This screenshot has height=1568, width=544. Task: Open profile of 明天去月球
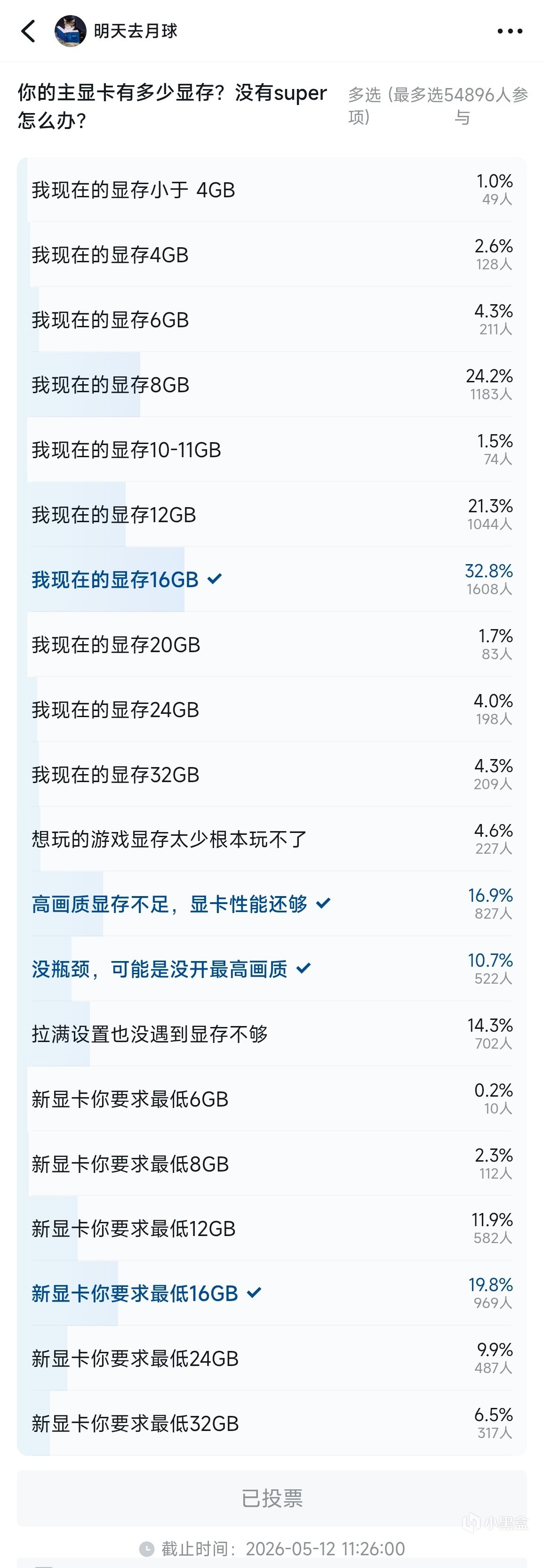136,31
